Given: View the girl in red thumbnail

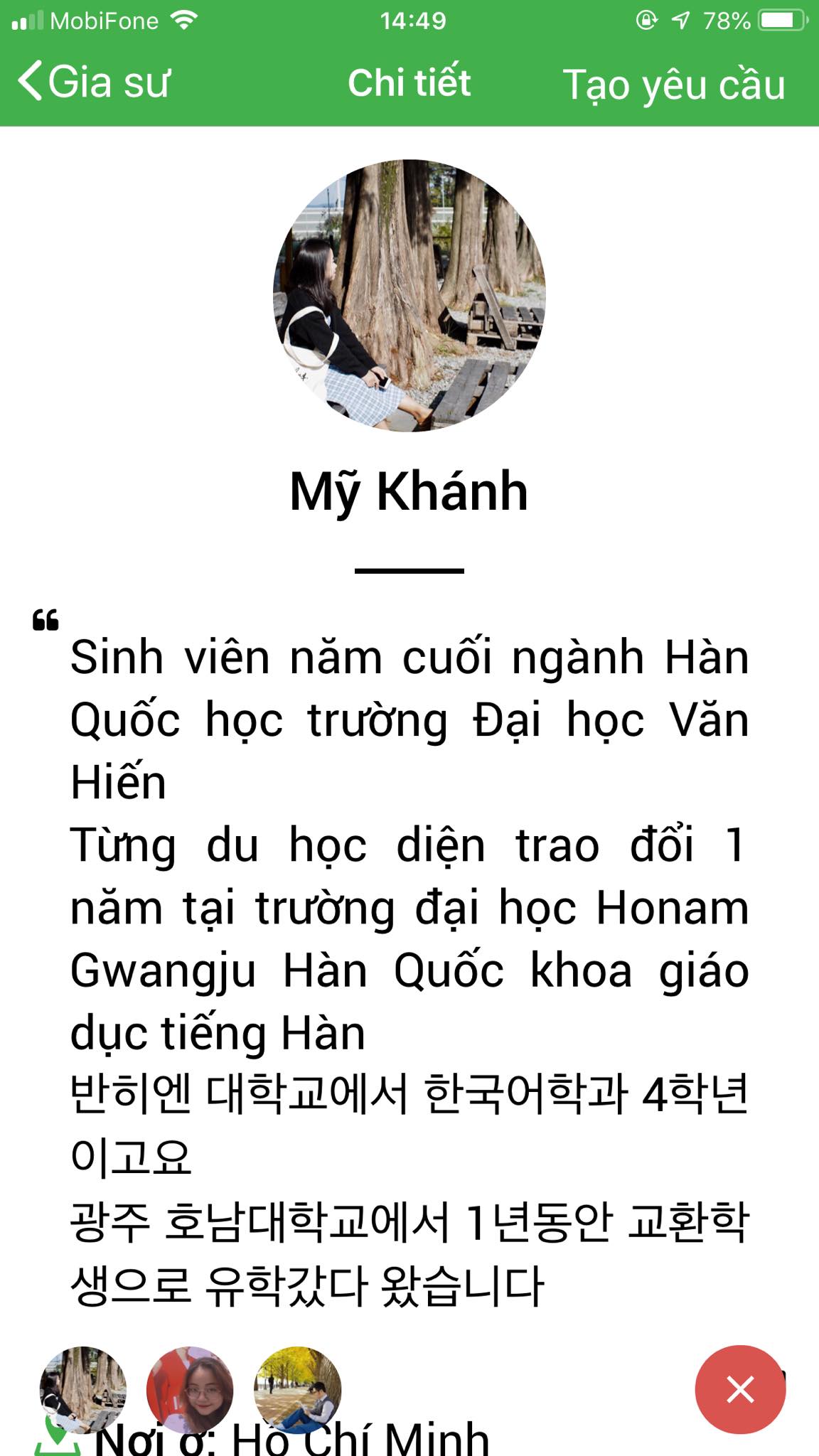Looking at the screenshot, I should coord(190,1388).
